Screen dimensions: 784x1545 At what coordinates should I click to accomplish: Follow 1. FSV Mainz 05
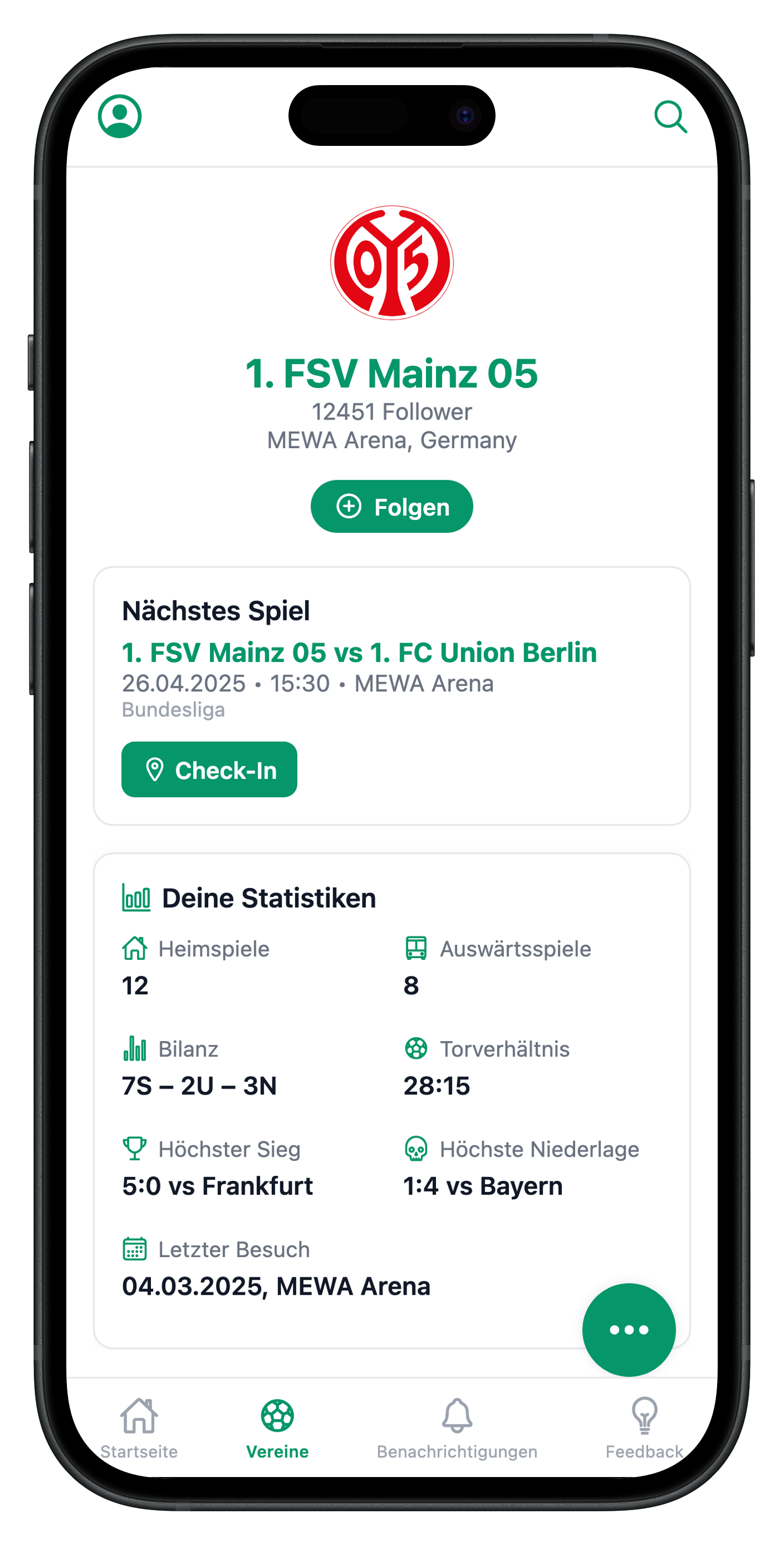[392, 507]
